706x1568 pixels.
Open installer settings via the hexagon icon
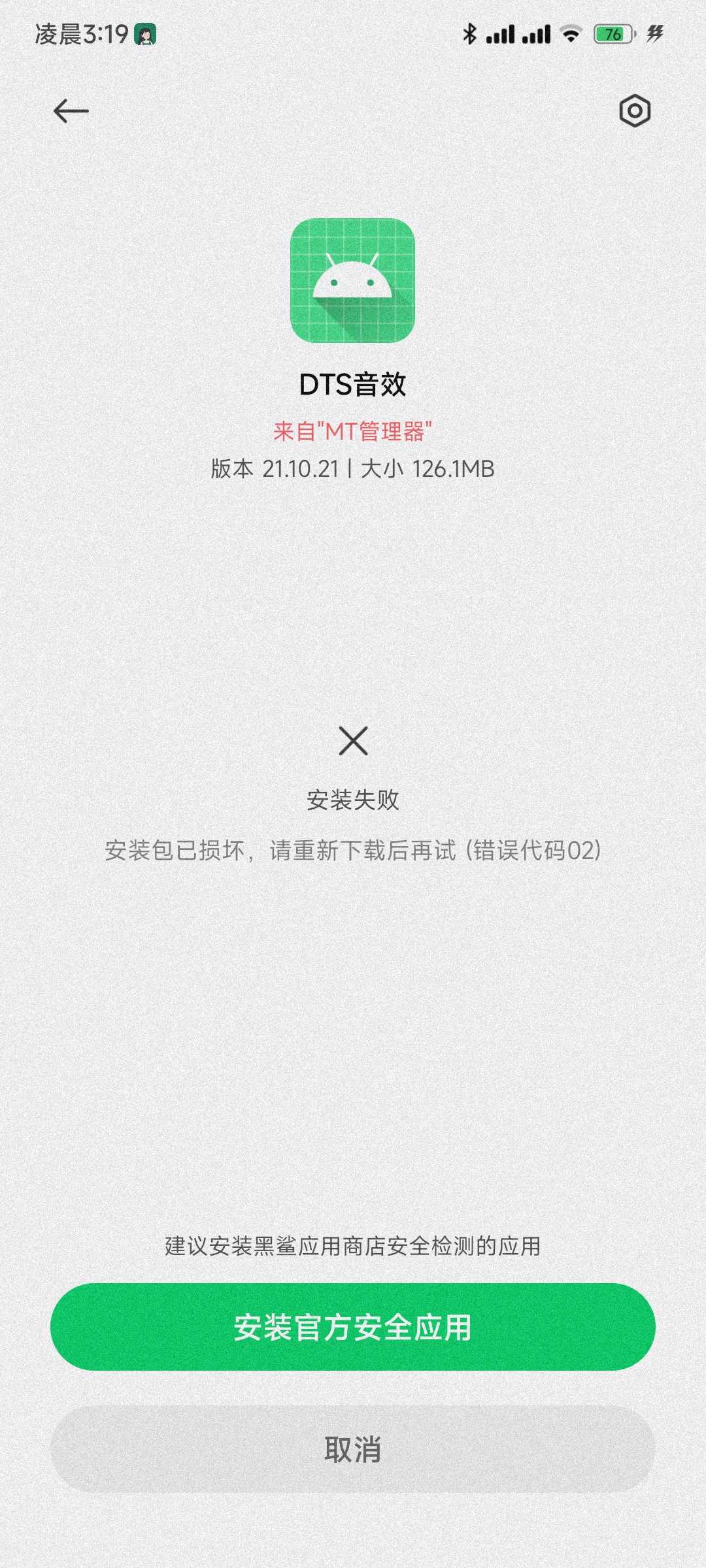635,111
